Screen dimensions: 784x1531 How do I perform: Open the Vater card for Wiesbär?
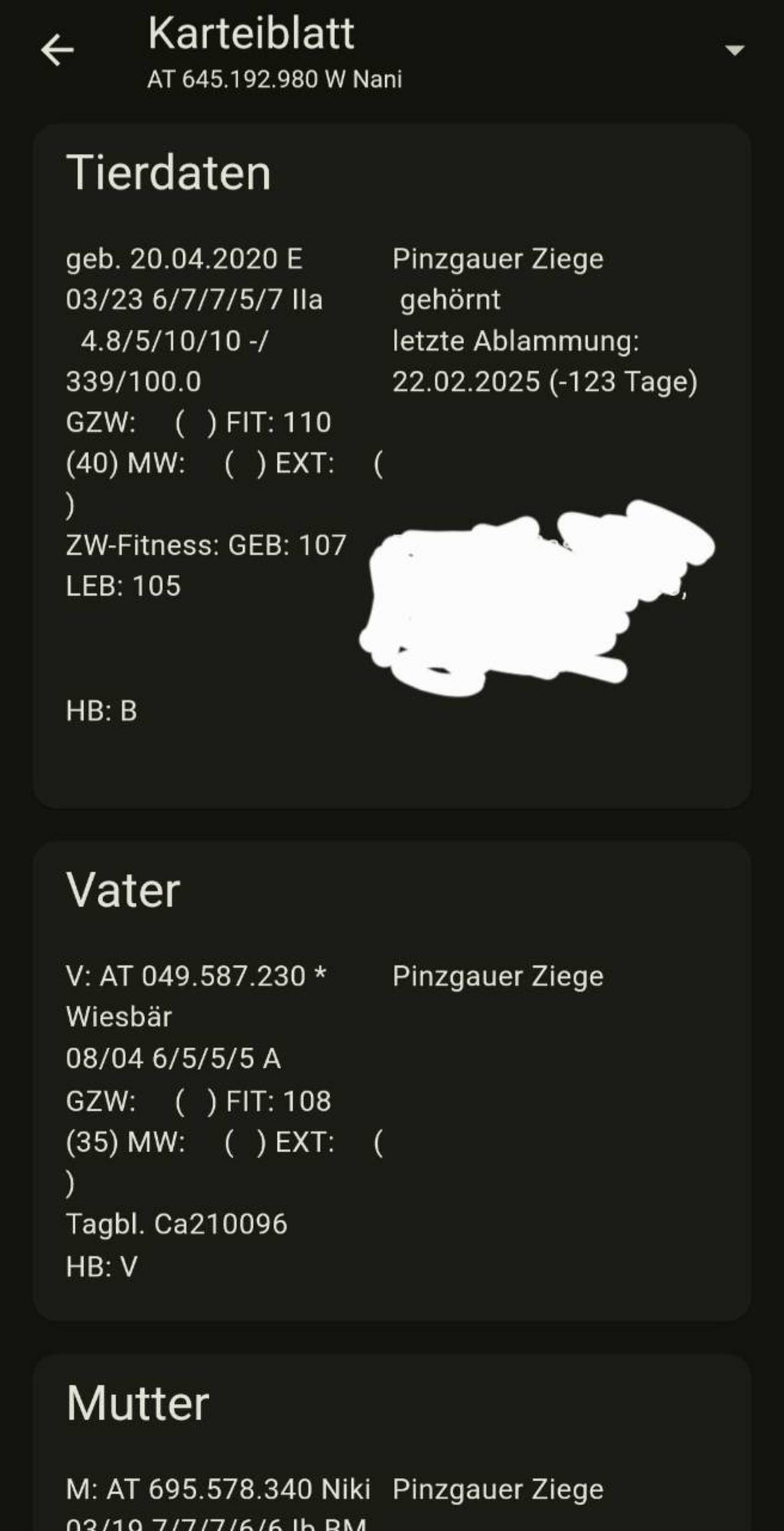[392, 1081]
